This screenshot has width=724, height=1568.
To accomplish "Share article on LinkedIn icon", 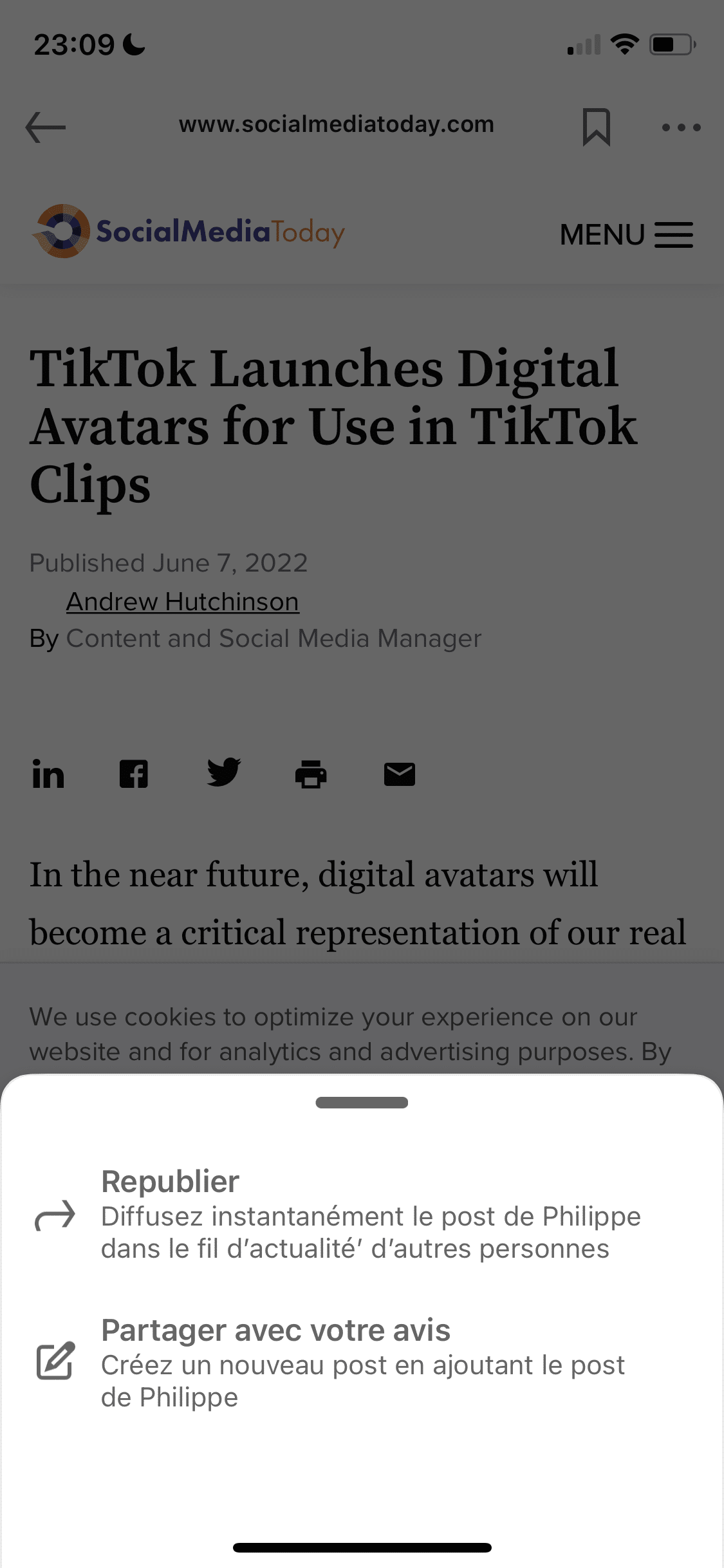I will click(x=48, y=774).
